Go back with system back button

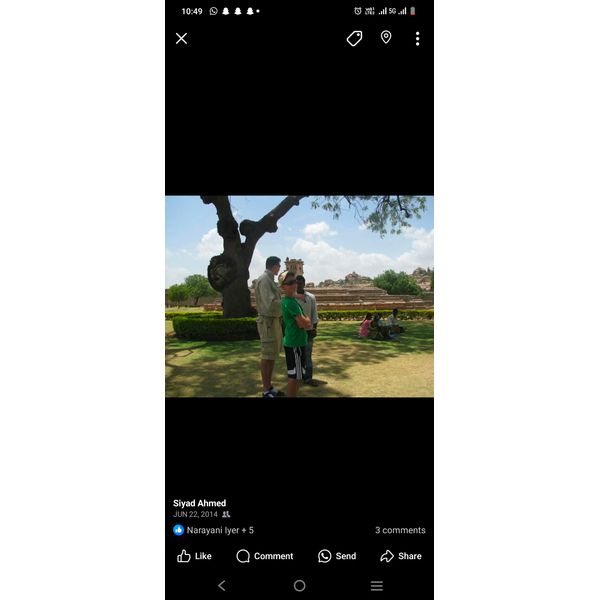[222, 586]
